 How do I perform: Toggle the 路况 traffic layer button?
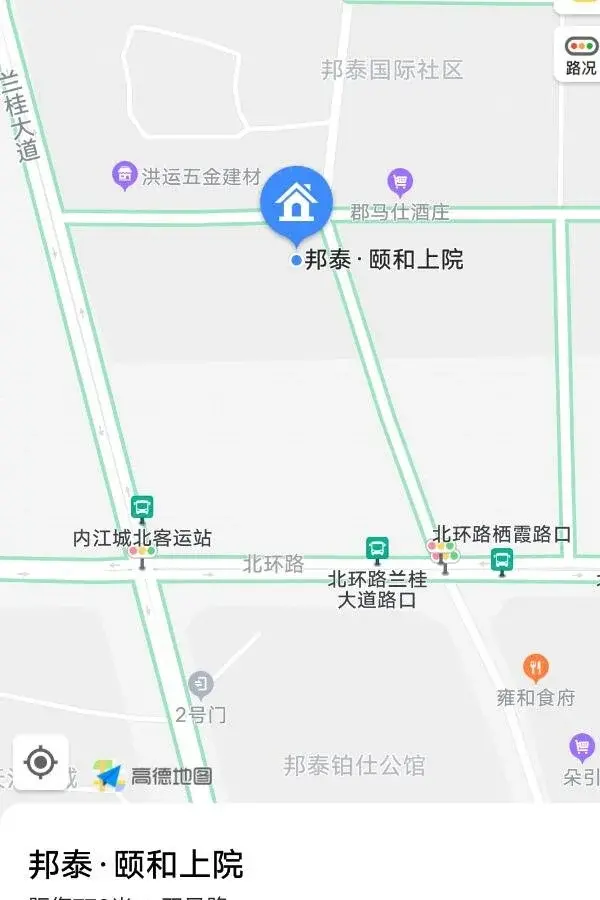tap(580, 54)
